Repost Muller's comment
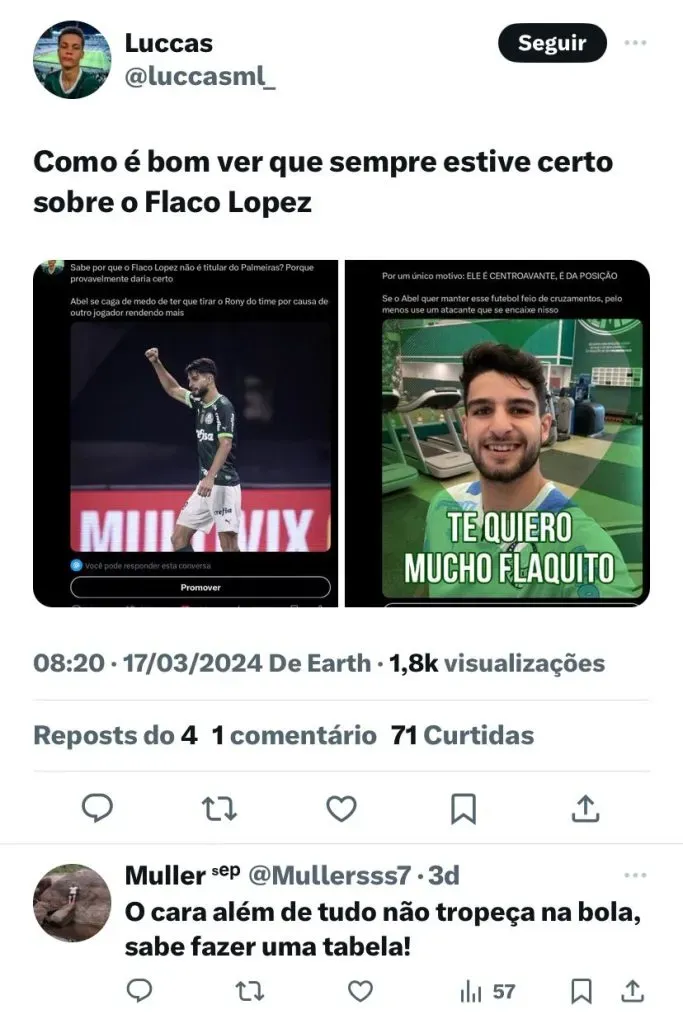The height and width of the screenshot is (1024, 683). tap(249, 991)
